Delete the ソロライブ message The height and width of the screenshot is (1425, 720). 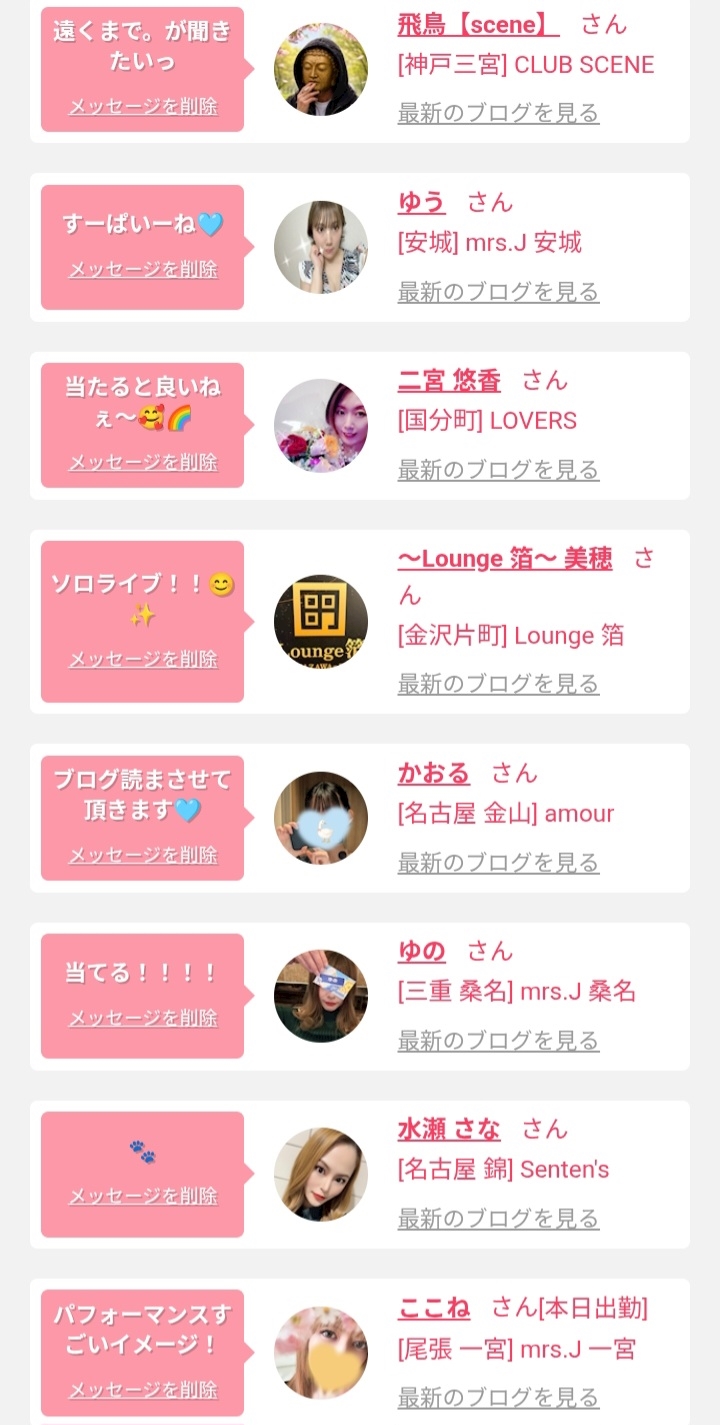coord(143,659)
